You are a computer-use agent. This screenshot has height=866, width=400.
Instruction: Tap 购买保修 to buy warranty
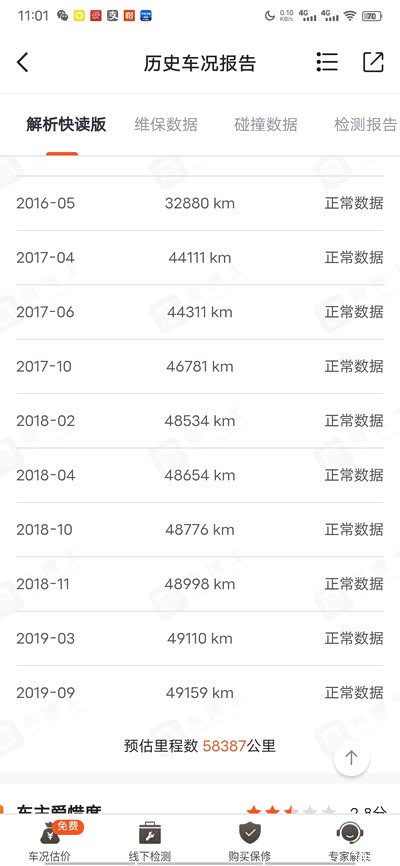[x=250, y=842]
